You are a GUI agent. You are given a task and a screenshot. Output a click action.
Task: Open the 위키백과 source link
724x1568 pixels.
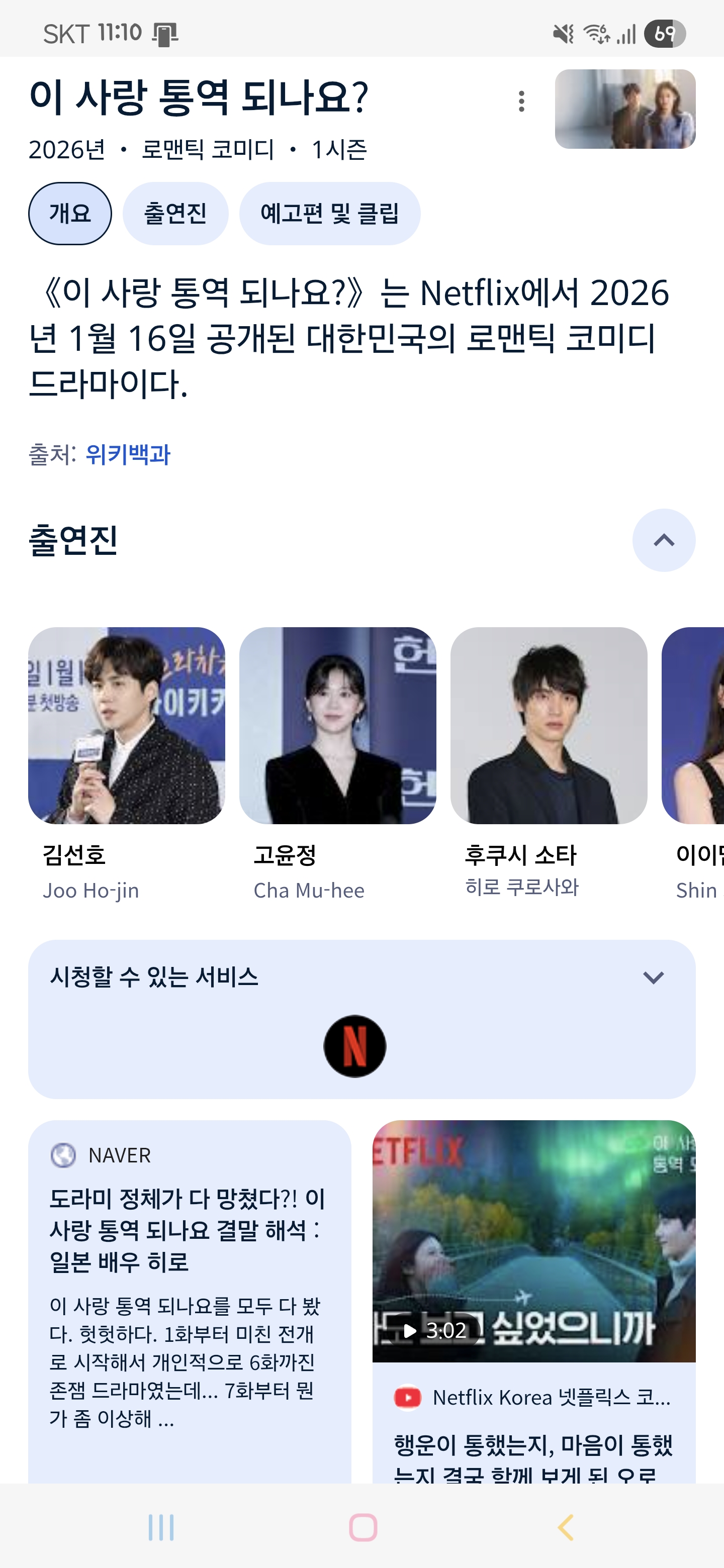128,455
